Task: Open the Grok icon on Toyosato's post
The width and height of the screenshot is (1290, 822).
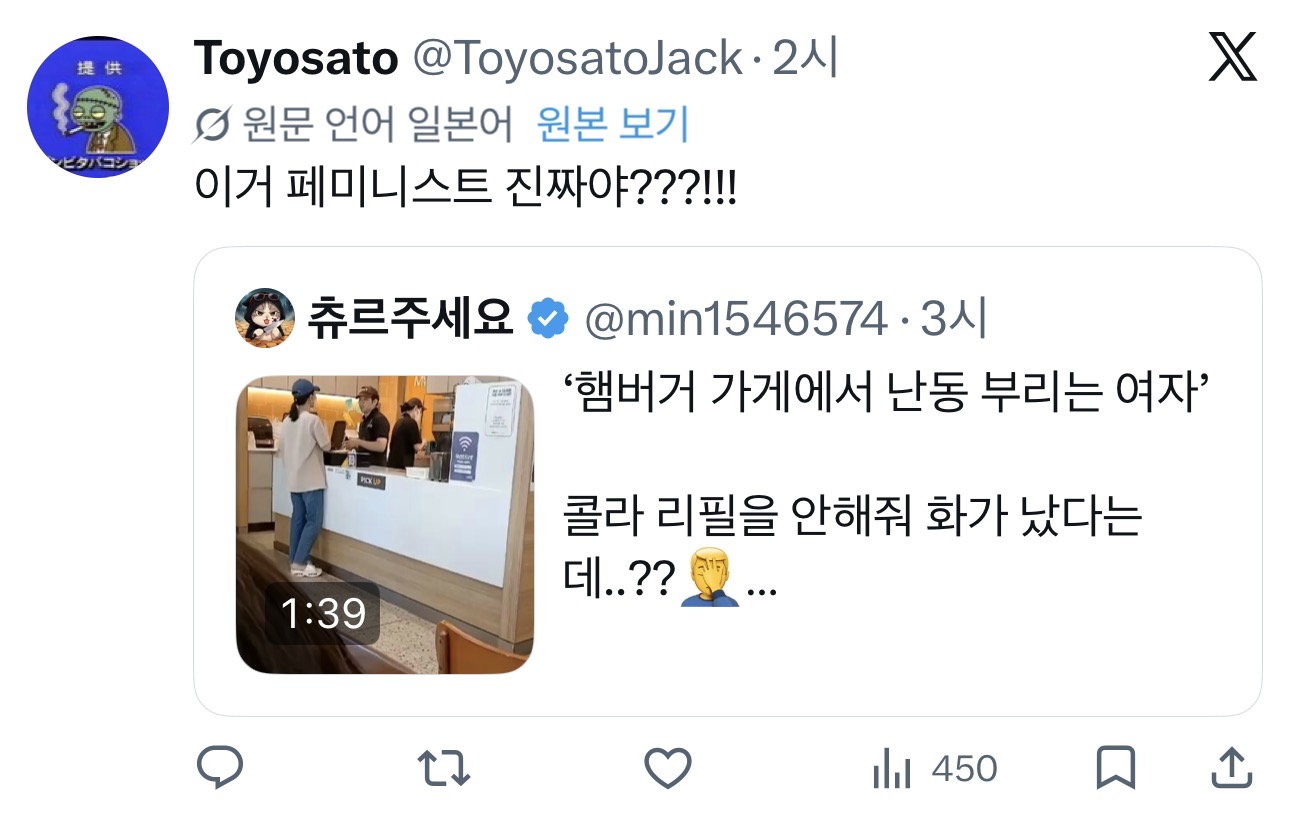Action: click(x=1232, y=59)
